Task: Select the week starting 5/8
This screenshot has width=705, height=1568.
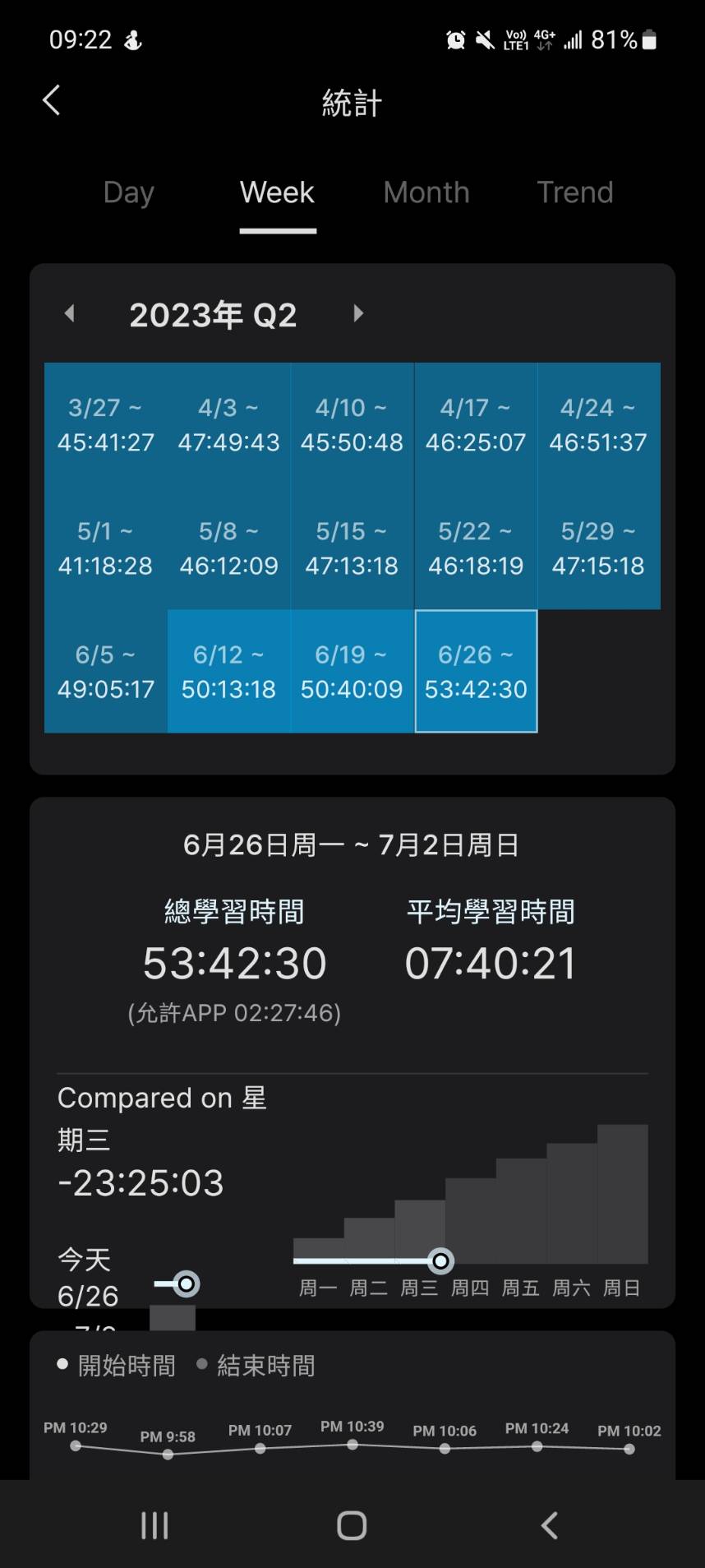Action: point(229,548)
